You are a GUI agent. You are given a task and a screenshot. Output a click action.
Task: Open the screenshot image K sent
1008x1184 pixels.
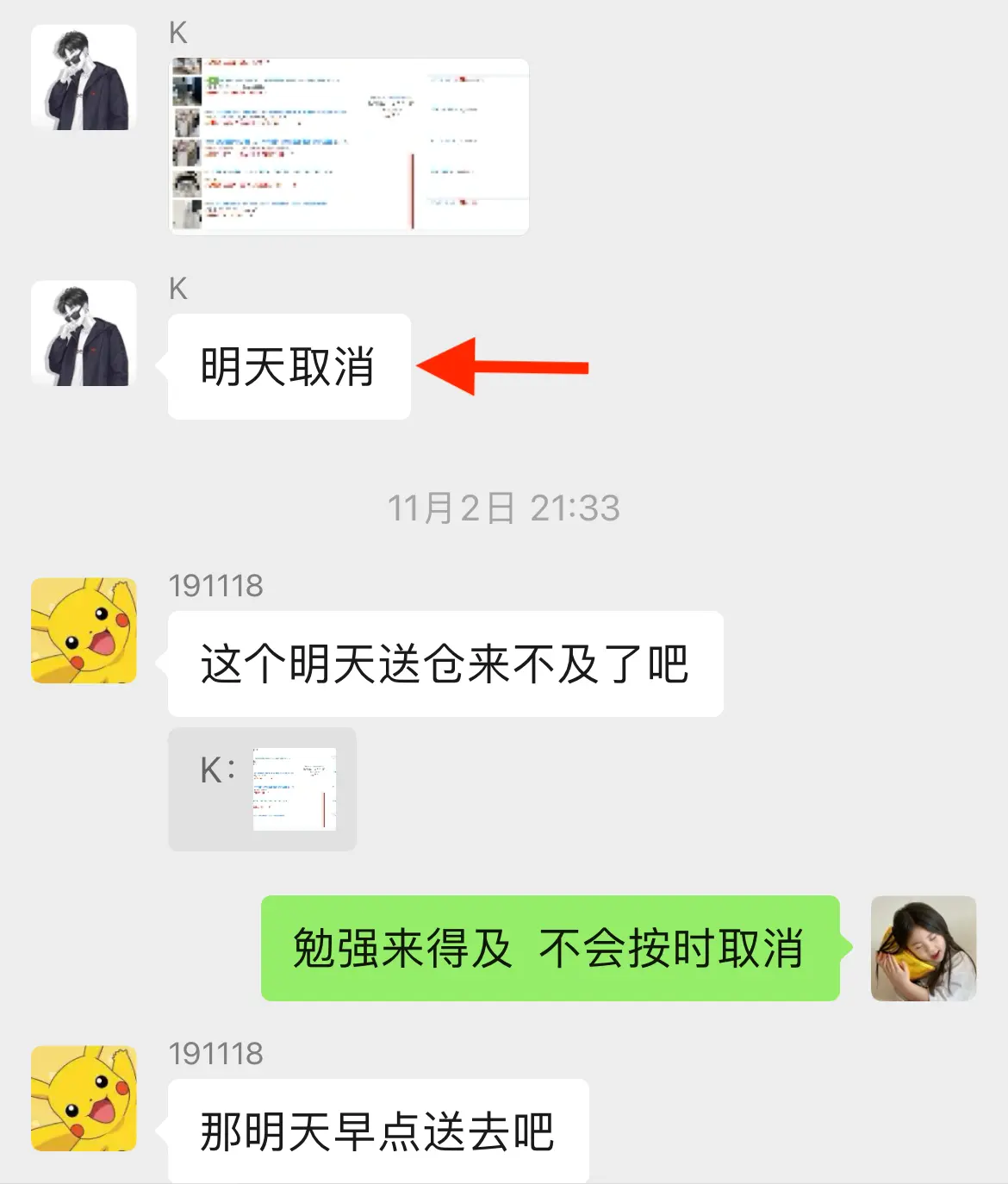pos(349,146)
